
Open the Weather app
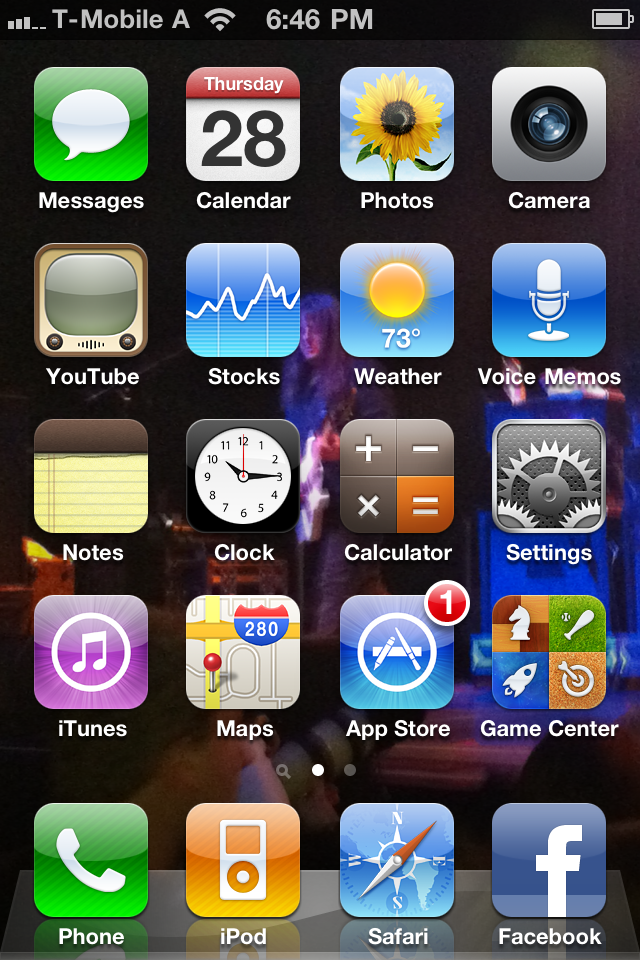[x=397, y=300]
